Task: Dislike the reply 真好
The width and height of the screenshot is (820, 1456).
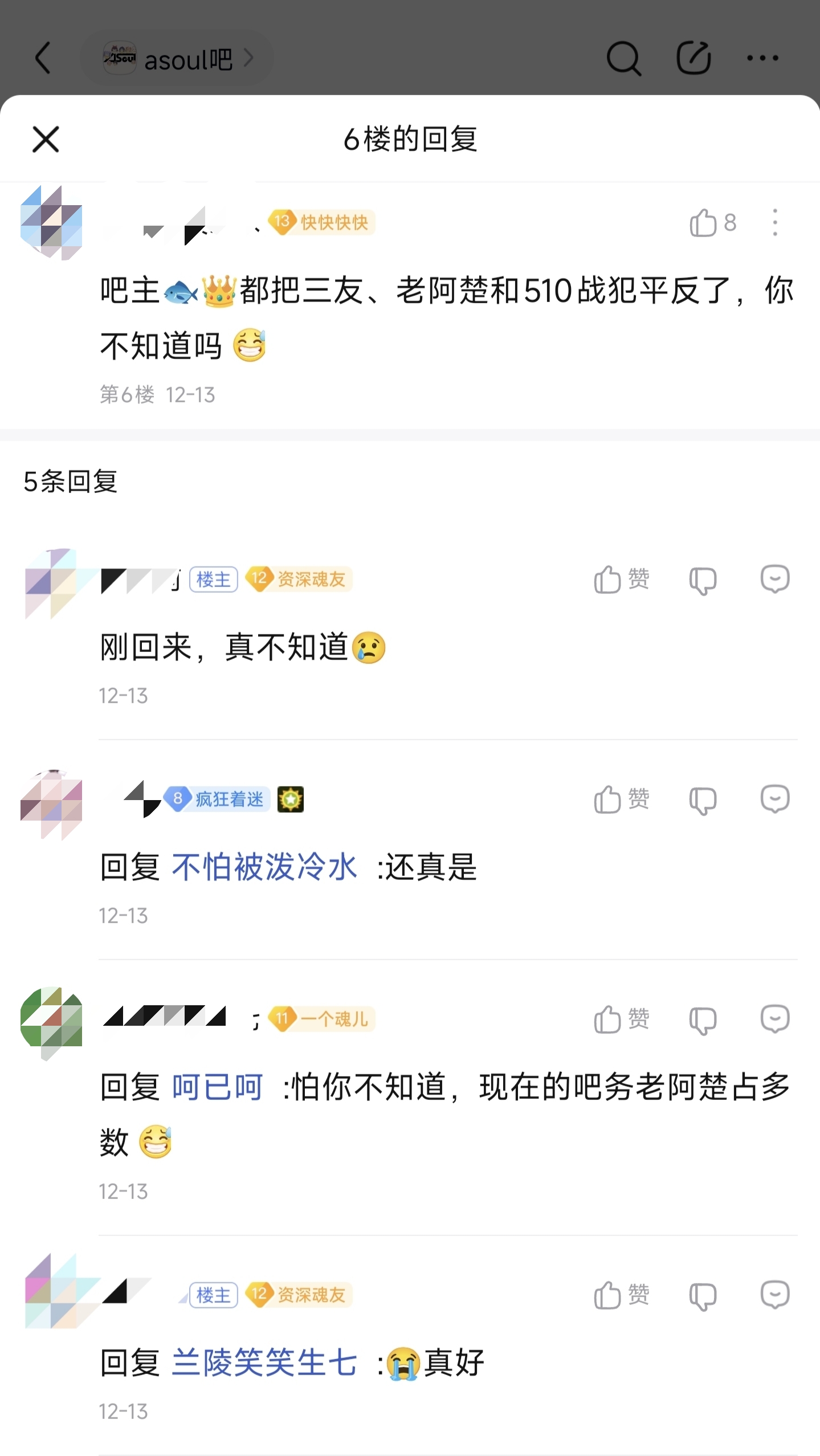Action: pos(703,1296)
